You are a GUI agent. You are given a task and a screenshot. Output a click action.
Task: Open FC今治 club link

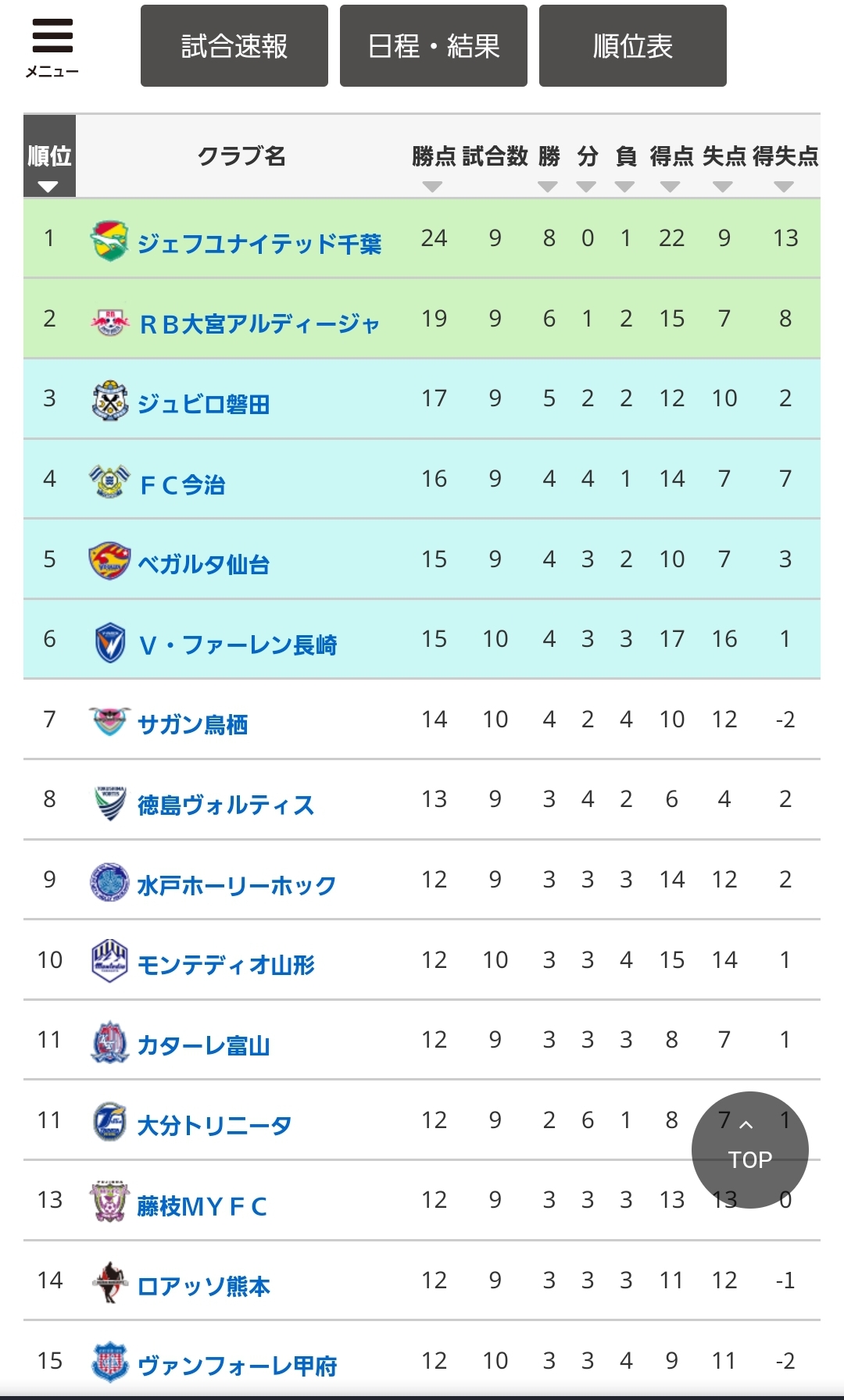pos(182,485)
